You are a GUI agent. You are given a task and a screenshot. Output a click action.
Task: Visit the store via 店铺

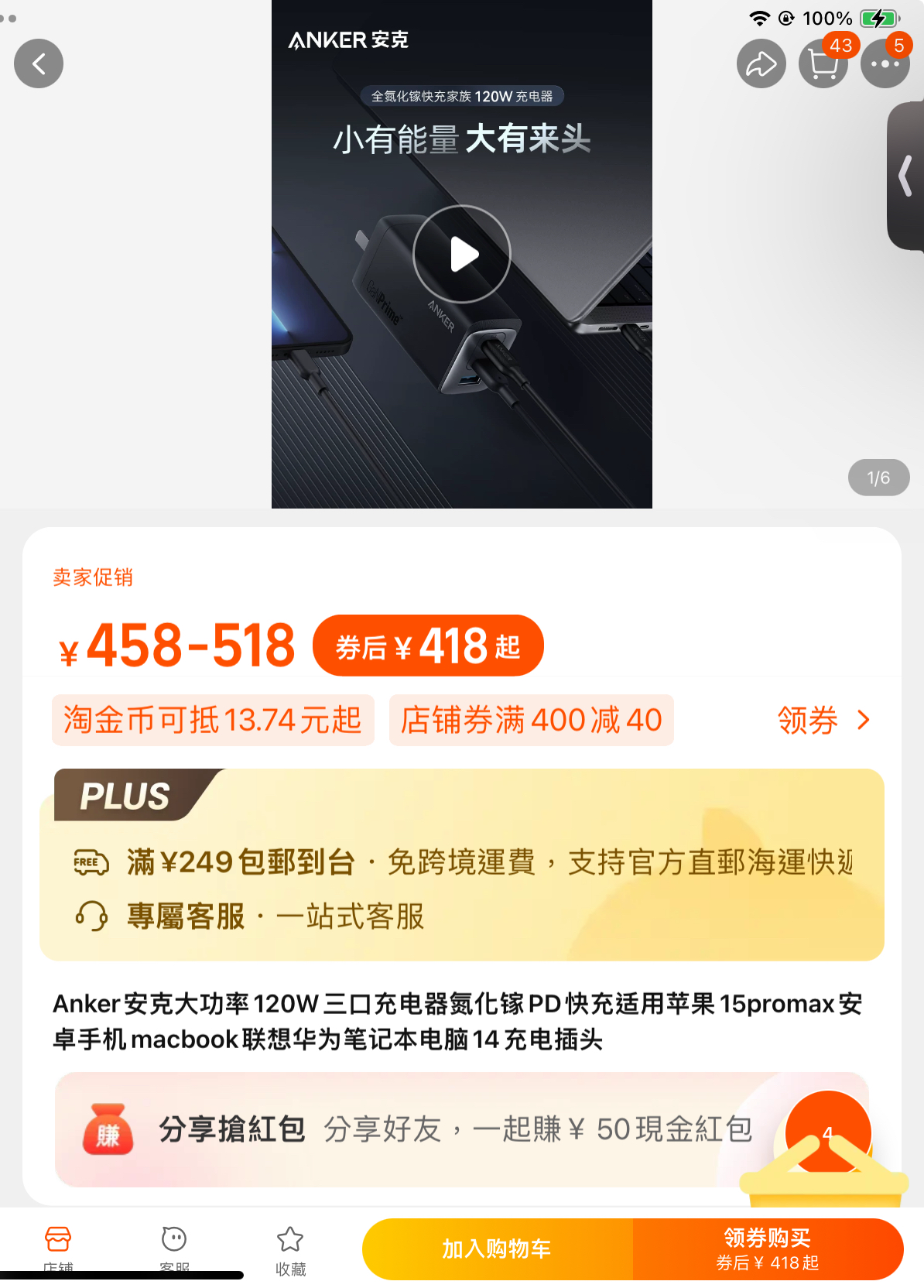(58, 1246)
